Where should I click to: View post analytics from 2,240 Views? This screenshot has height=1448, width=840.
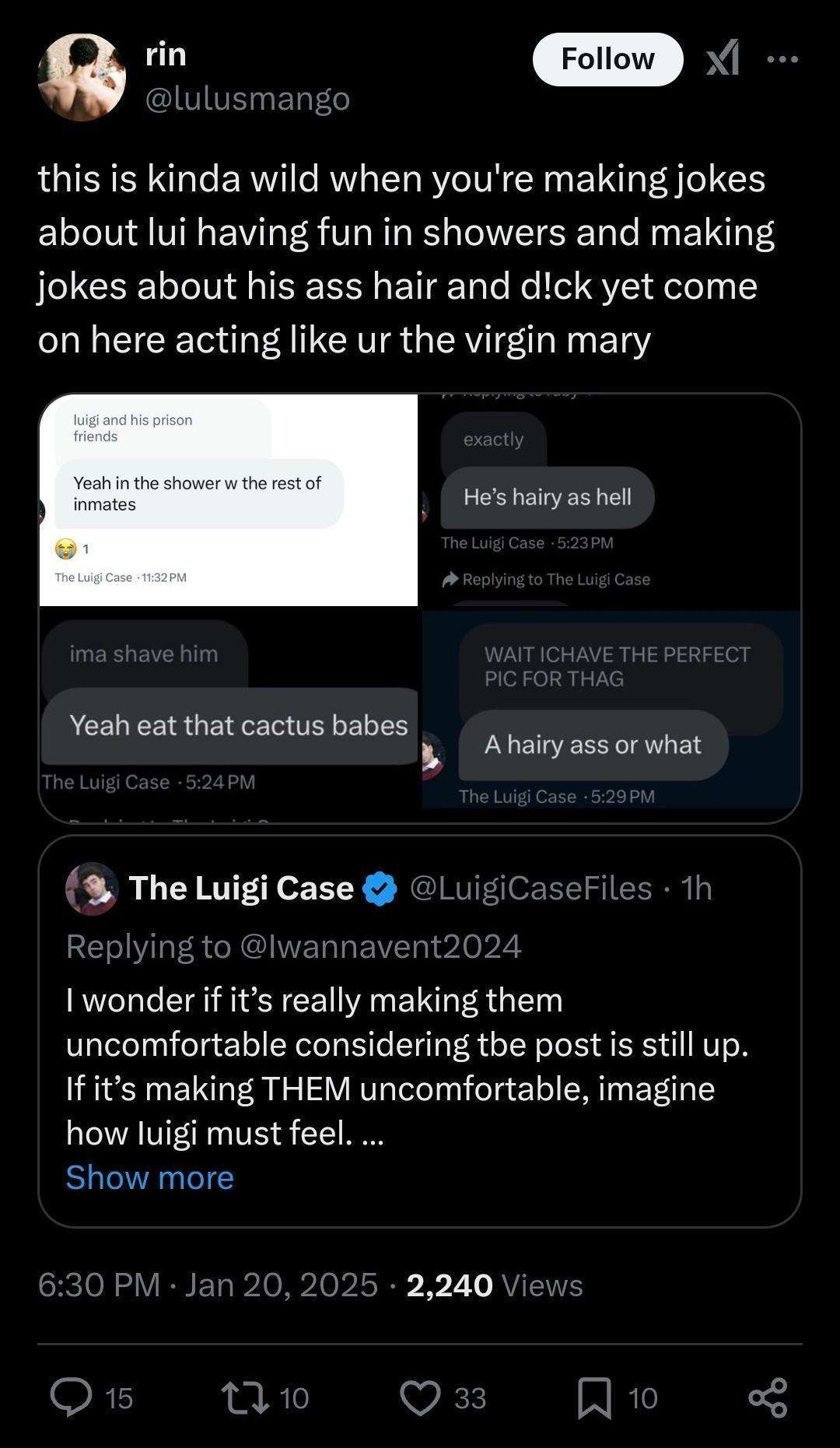(x=494, y=1285)
